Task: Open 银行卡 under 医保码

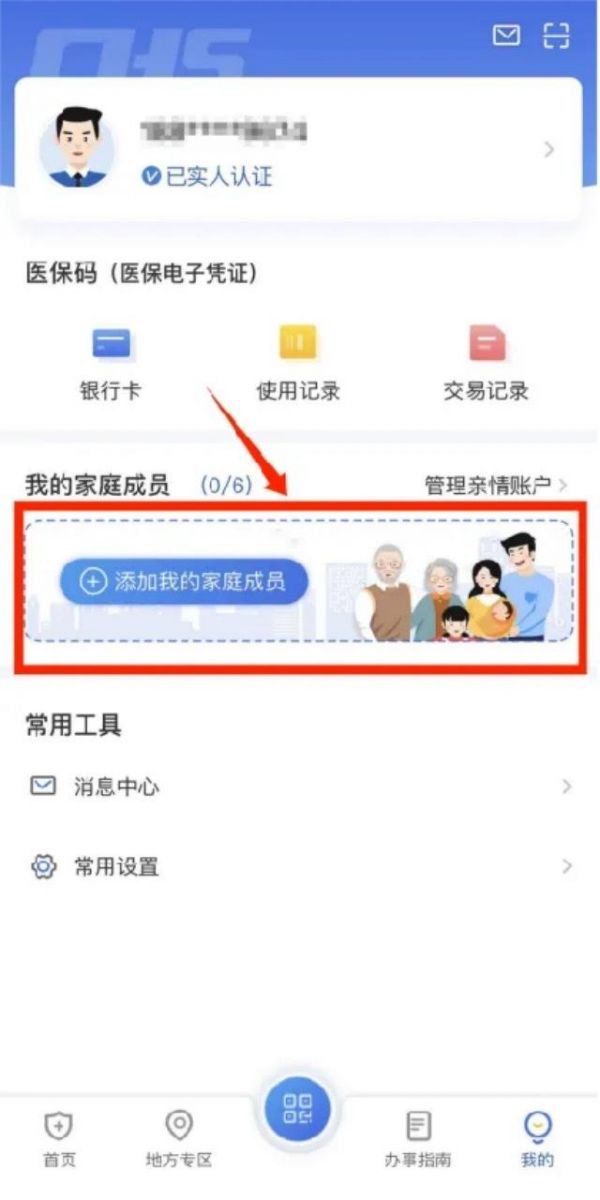Action: point(111,362)
